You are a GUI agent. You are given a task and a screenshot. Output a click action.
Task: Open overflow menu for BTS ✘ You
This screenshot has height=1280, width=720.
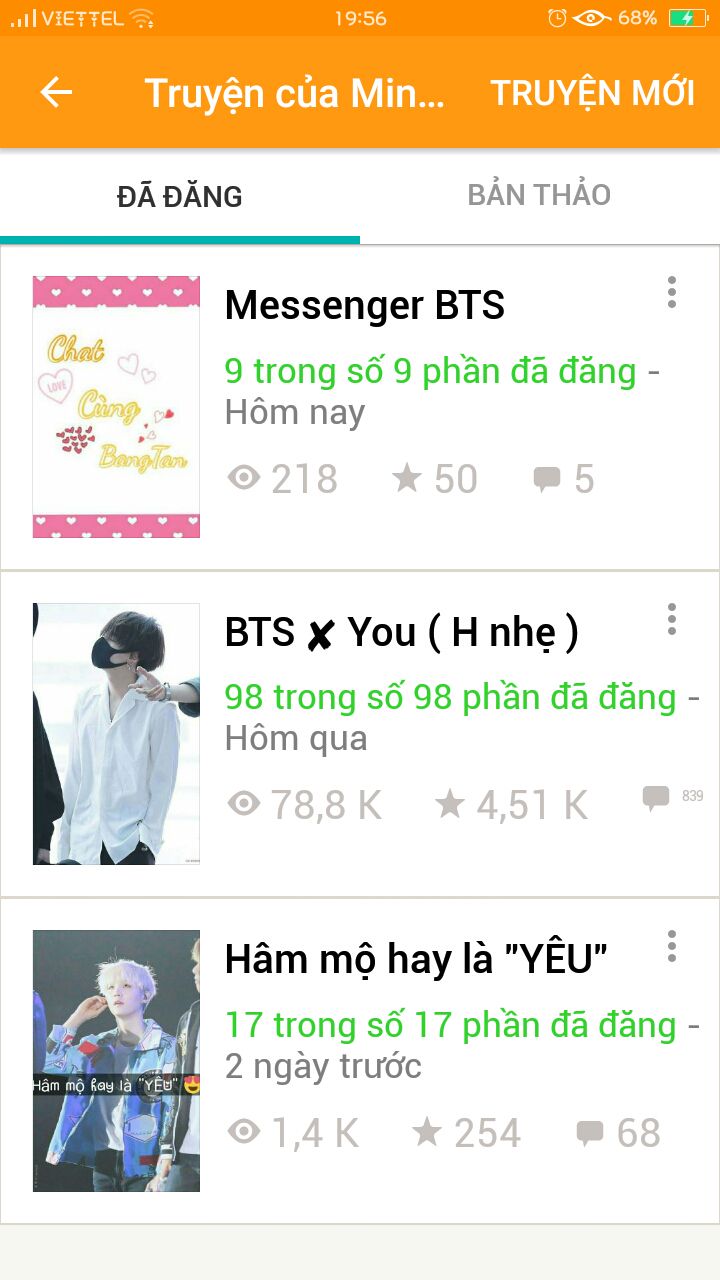click(x=672, y=619)
